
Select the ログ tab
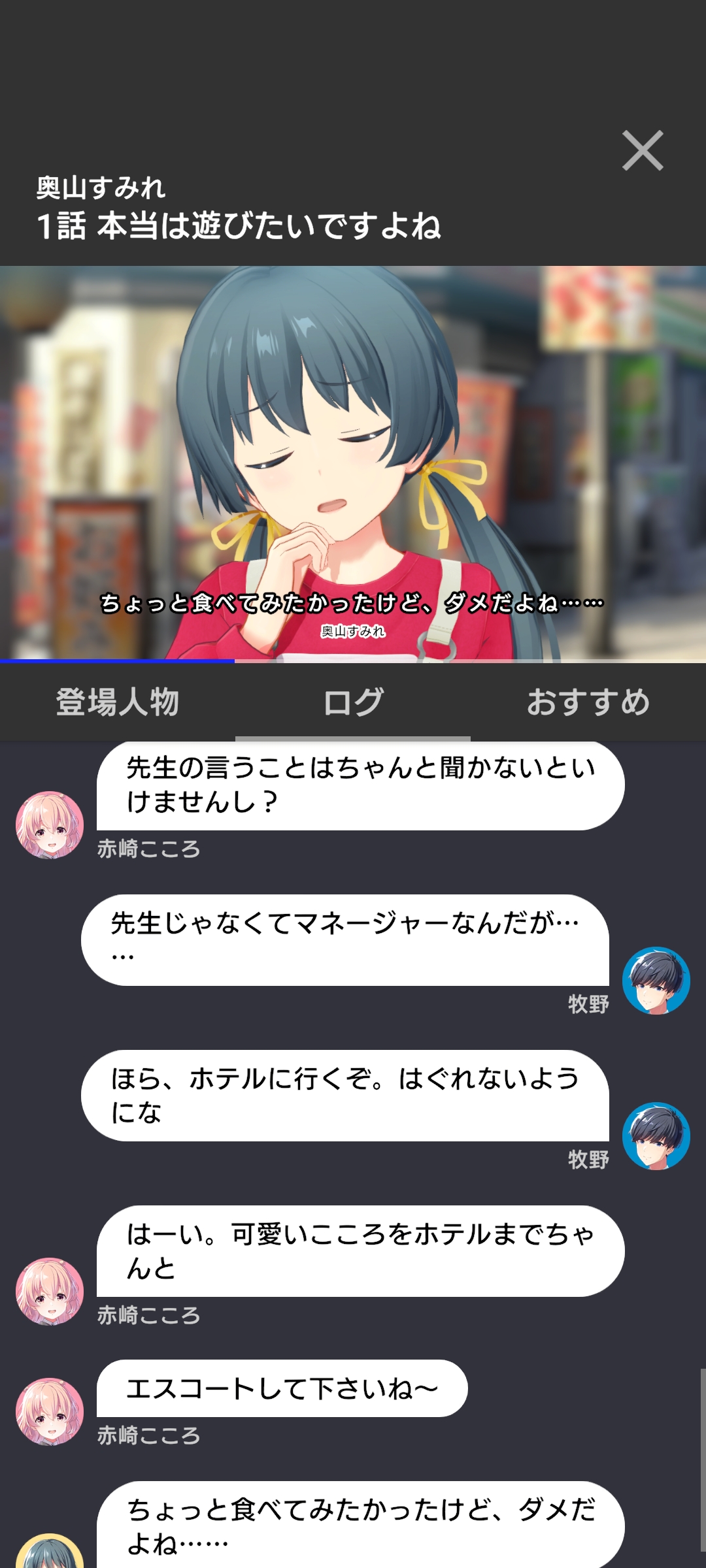click(353, 702)
